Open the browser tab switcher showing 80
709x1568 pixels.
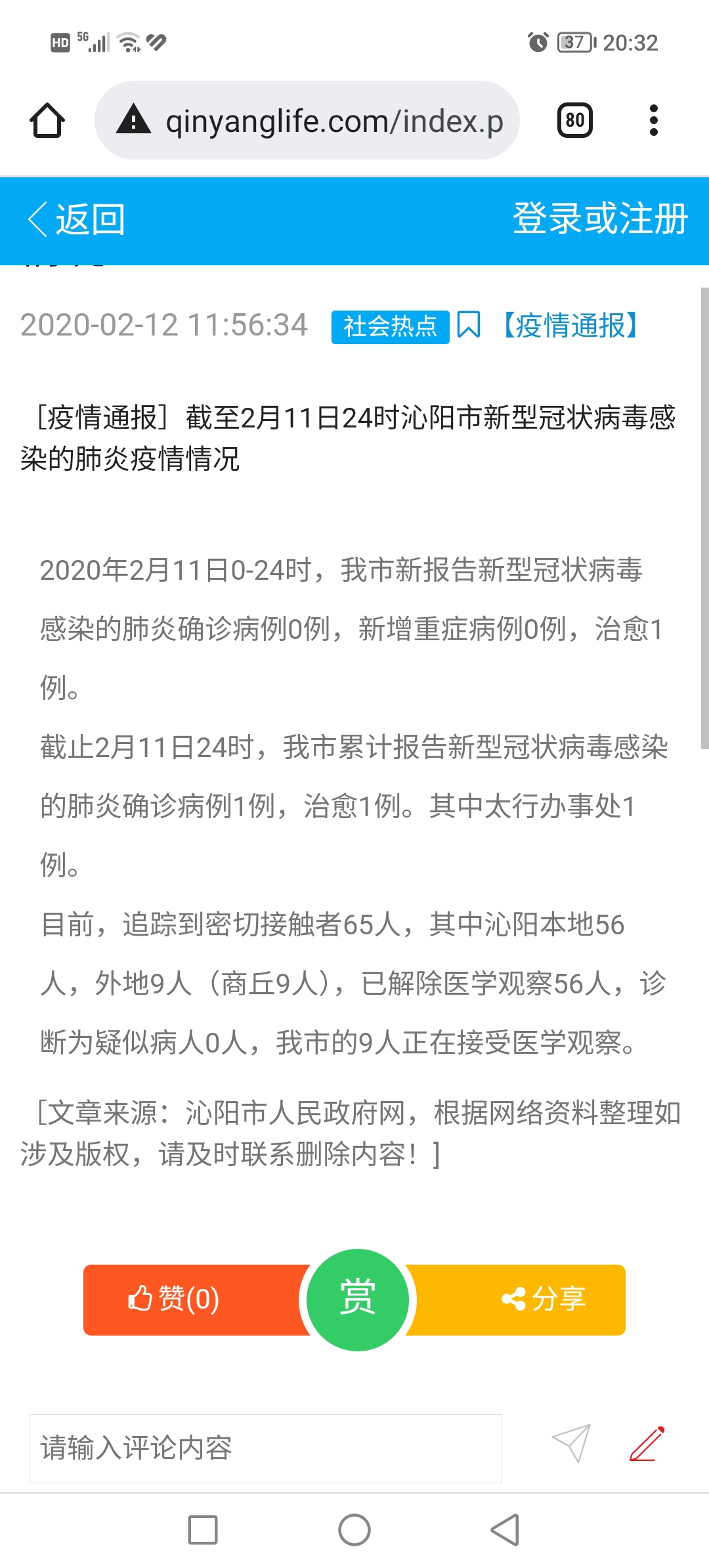575,120
